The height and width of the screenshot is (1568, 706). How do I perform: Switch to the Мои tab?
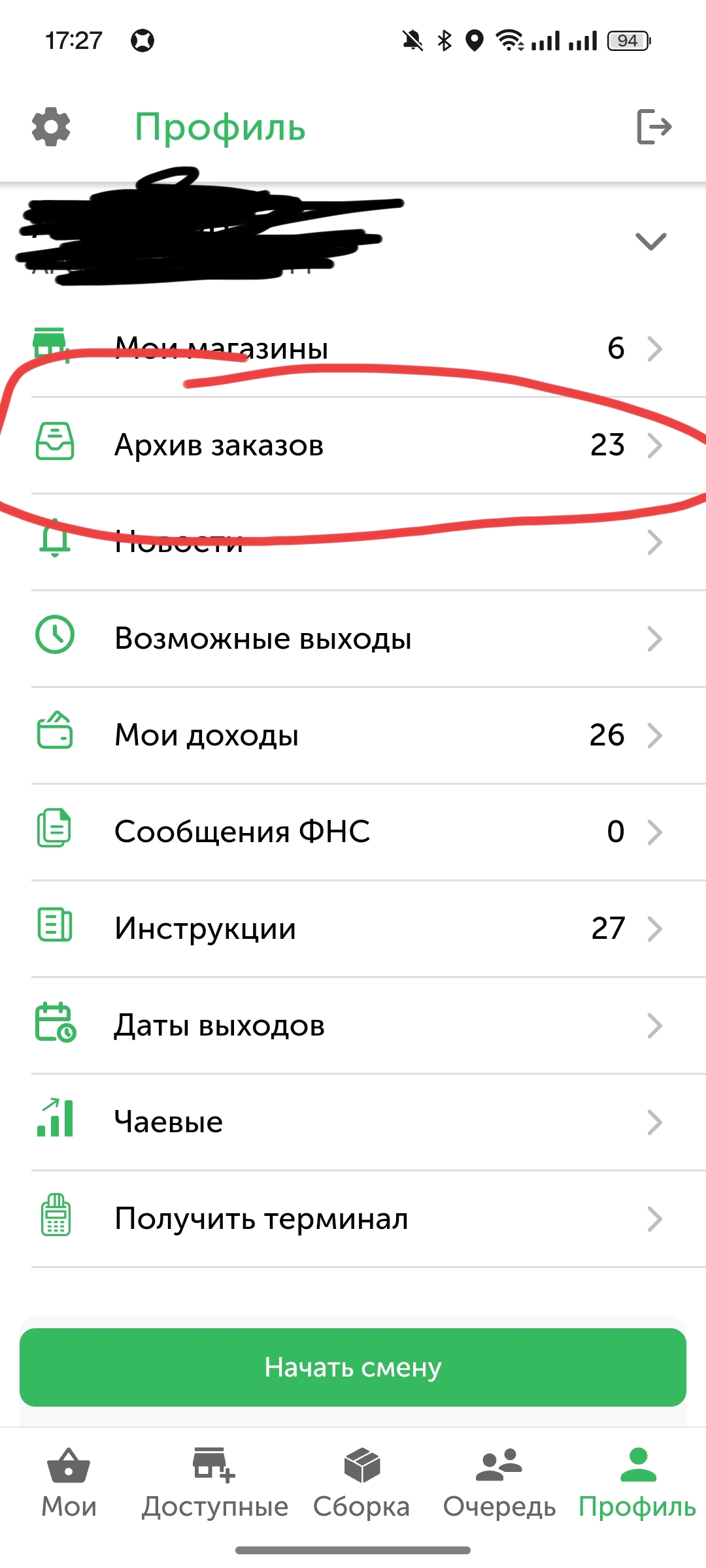pyautogui.click(x=69, y=1483)
